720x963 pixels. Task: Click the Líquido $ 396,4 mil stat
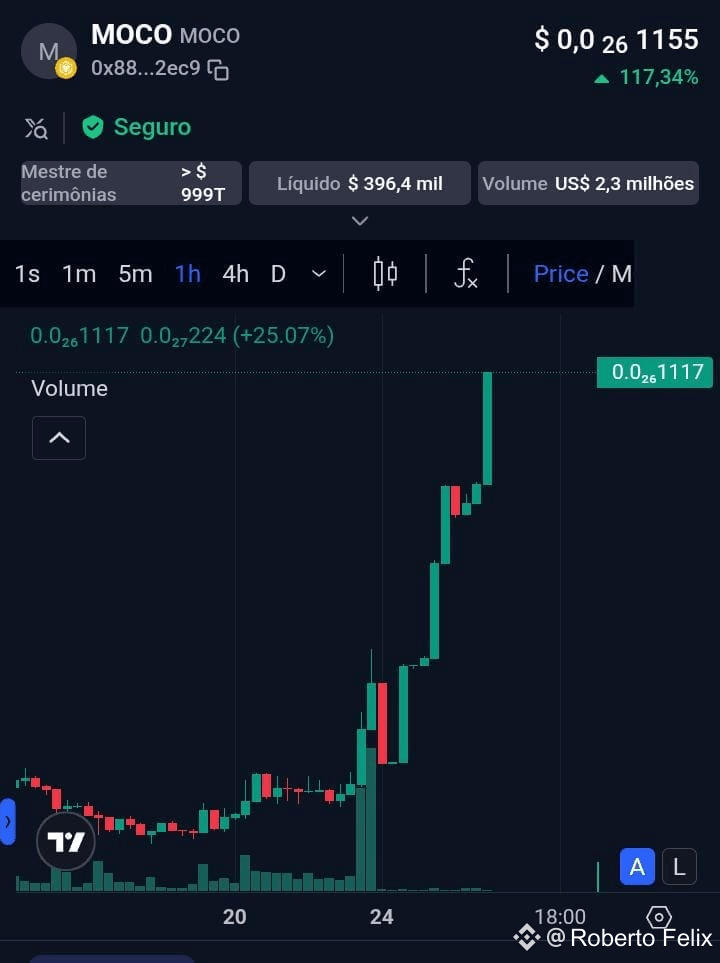[x=359, y=183]
